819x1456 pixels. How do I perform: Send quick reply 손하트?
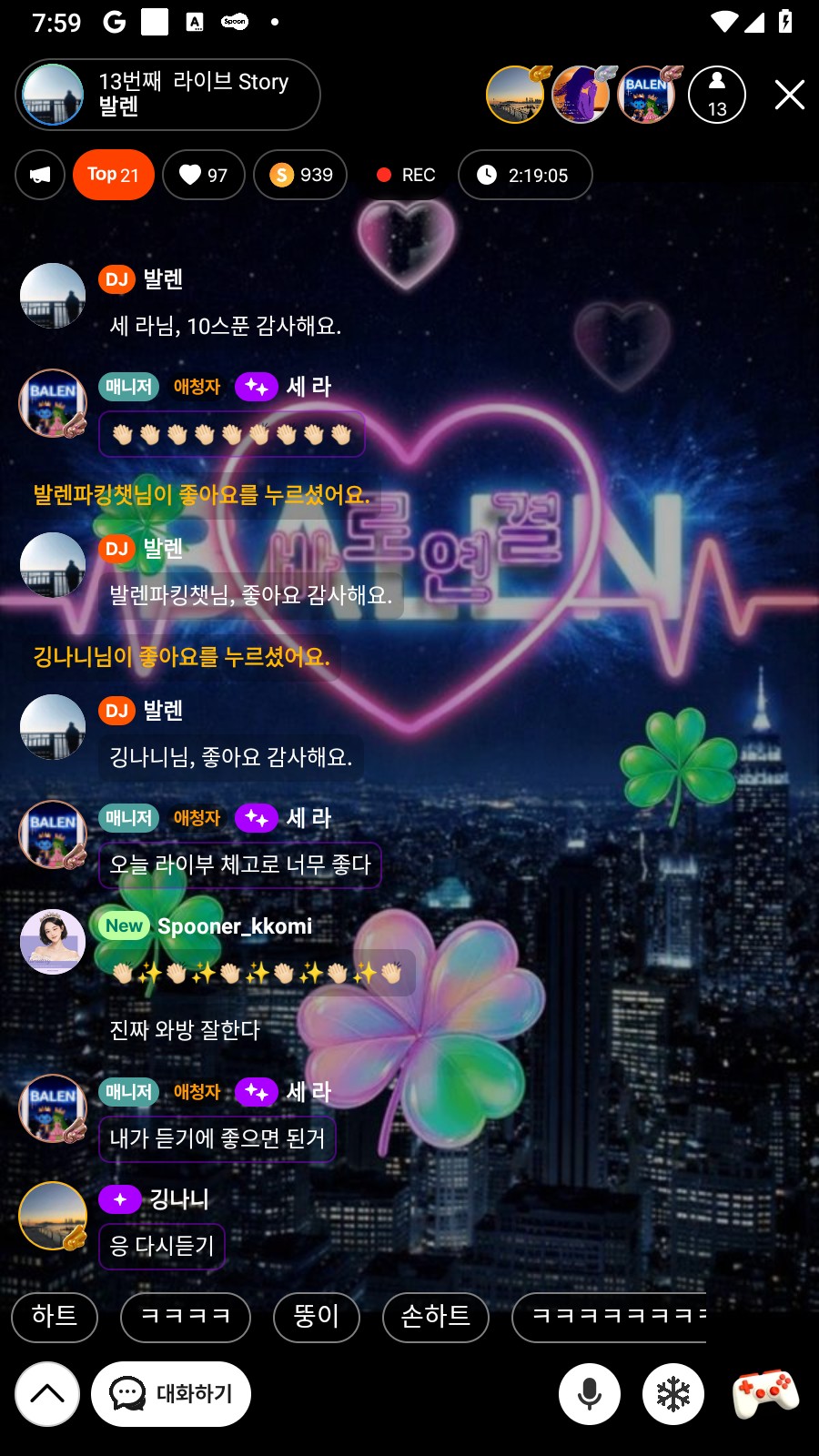click(435, 1317)
